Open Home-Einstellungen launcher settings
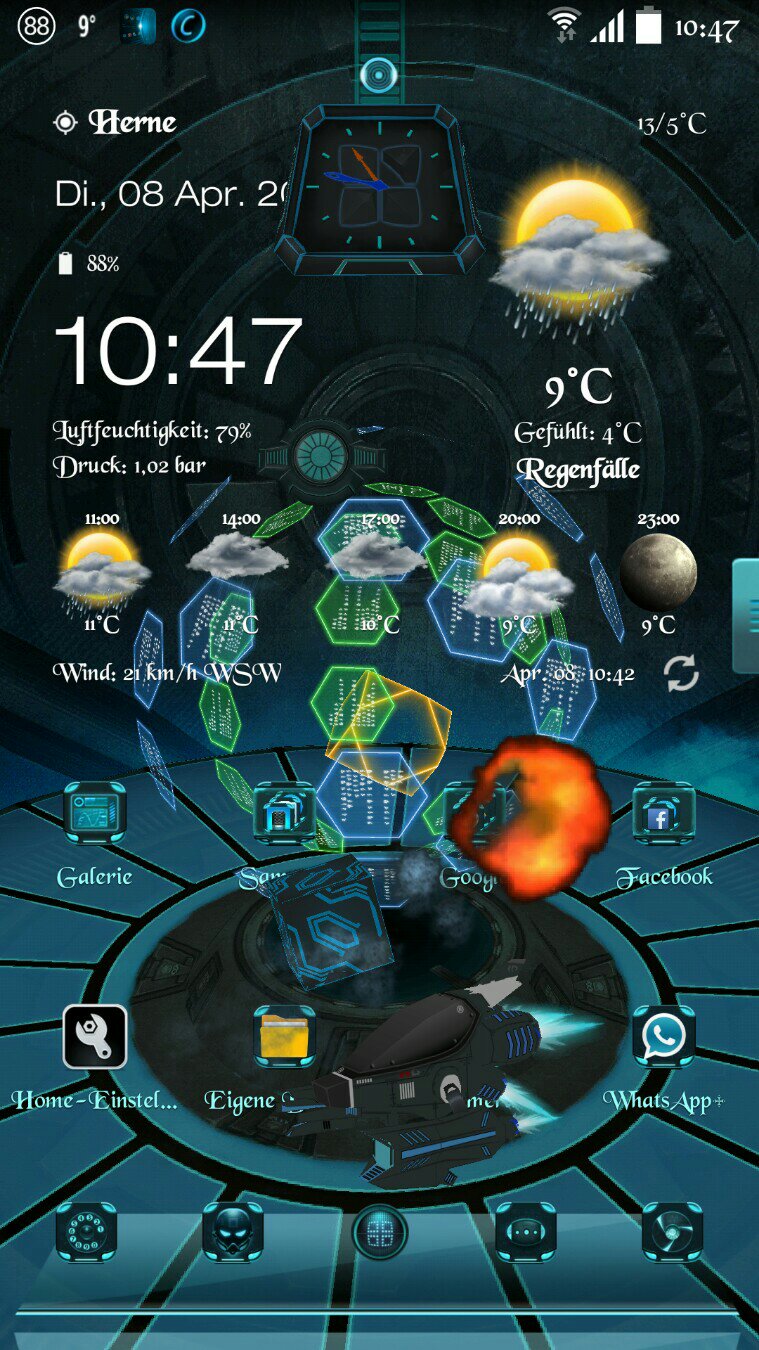Screen dimensions: 759x1350 point(95,1037)
